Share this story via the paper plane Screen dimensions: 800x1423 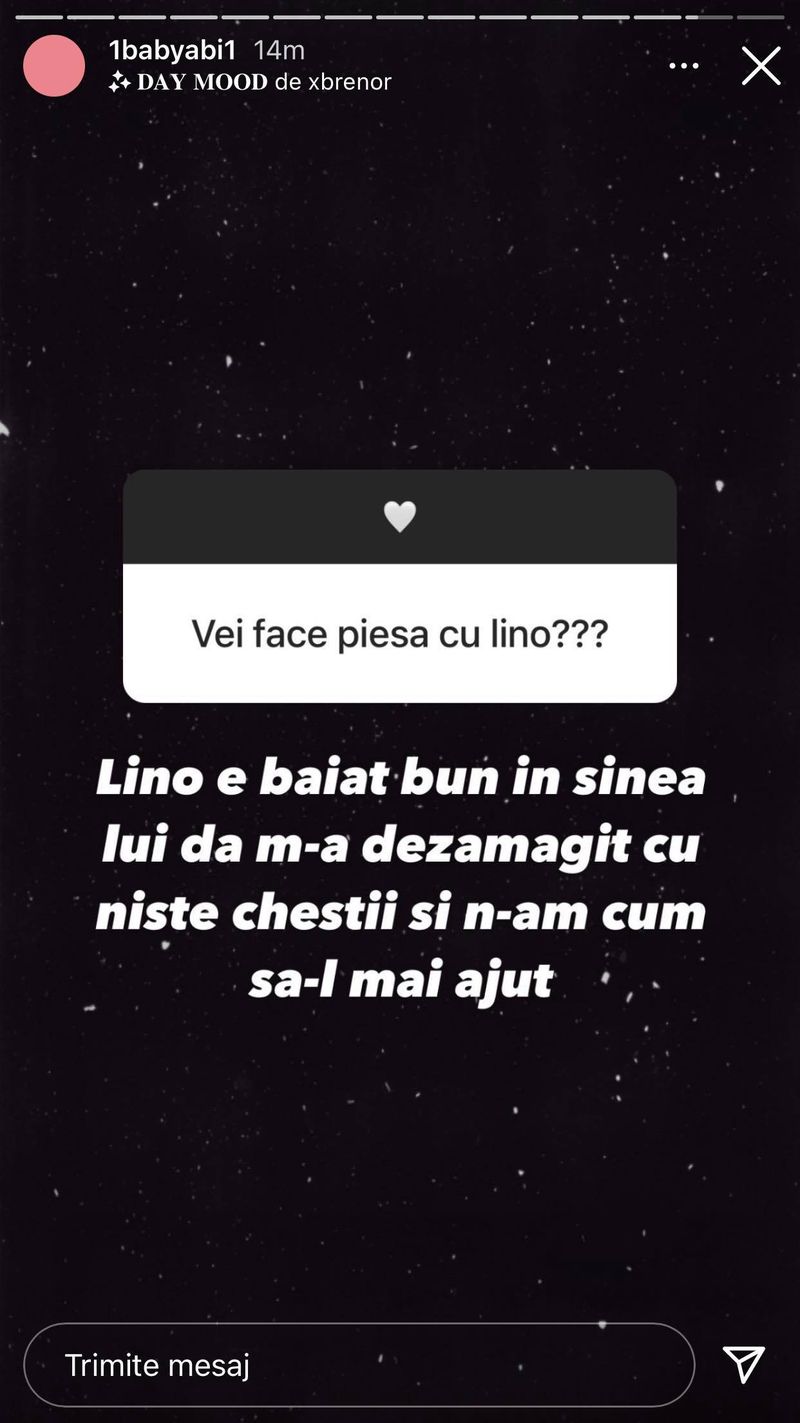coord(743,1365)
